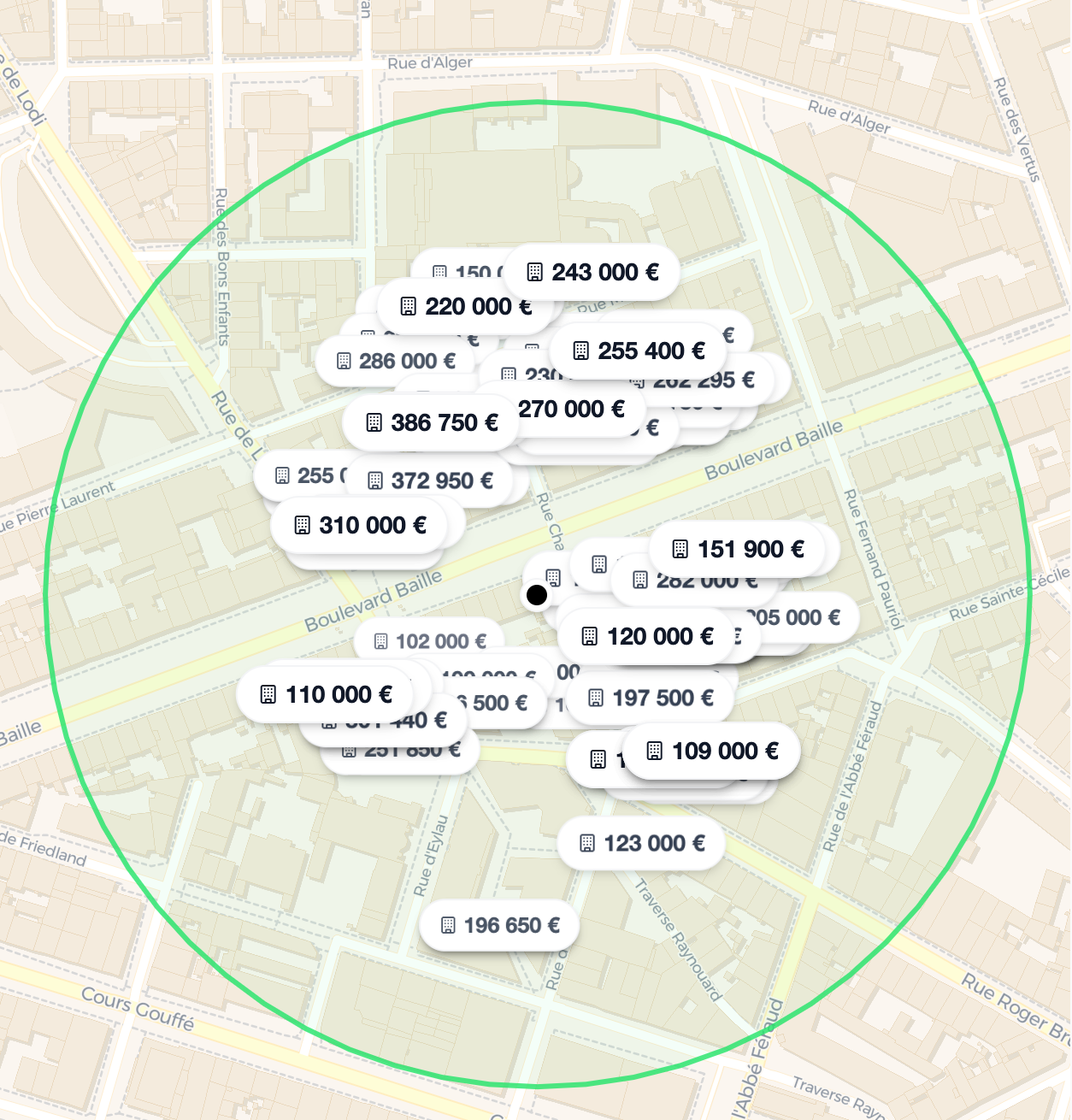Select the 220 000 € property pin
Screen dimensions: 1072x1120
(467, 307)
